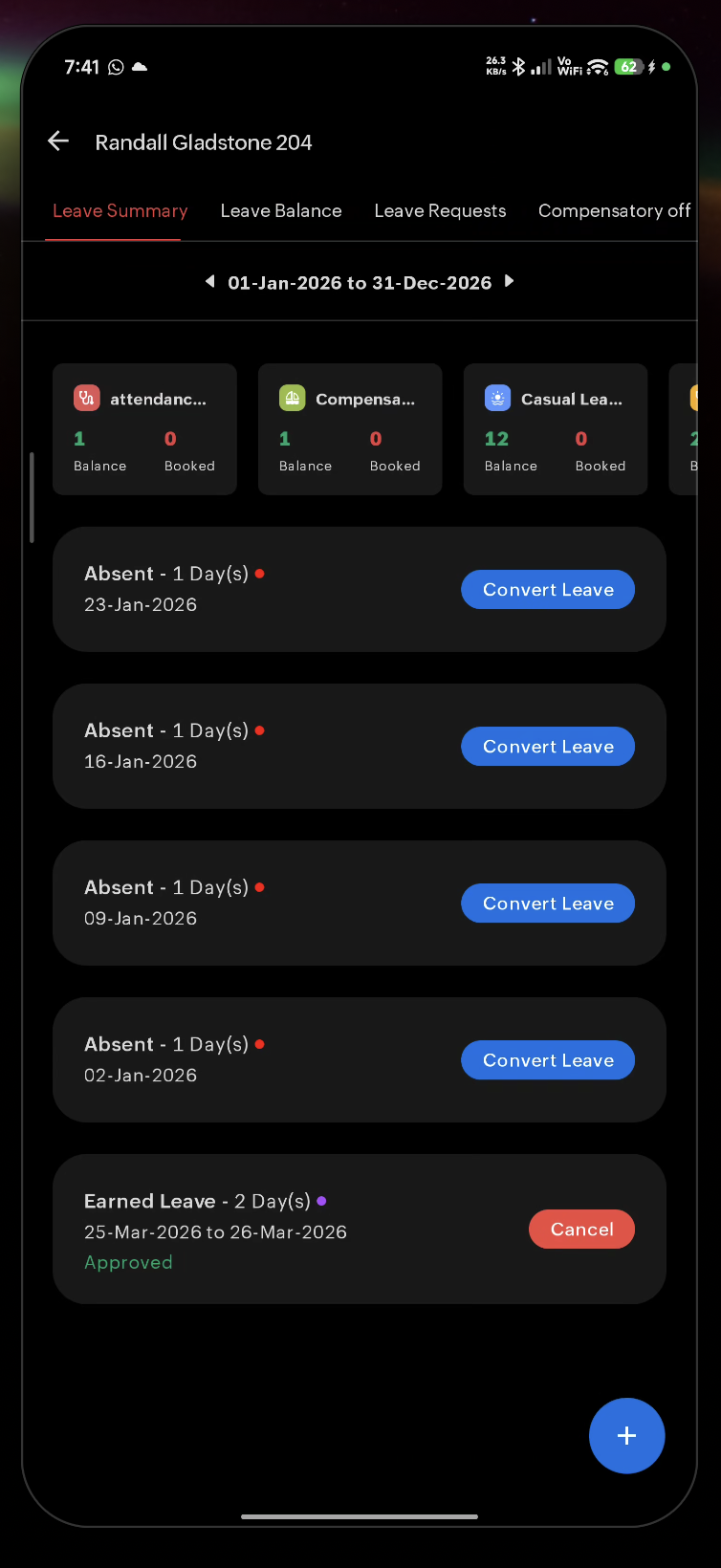Convert leave for 02-Jan-2026 absence
This screenshot has height=1568, width=721.
pos(547,1060)
